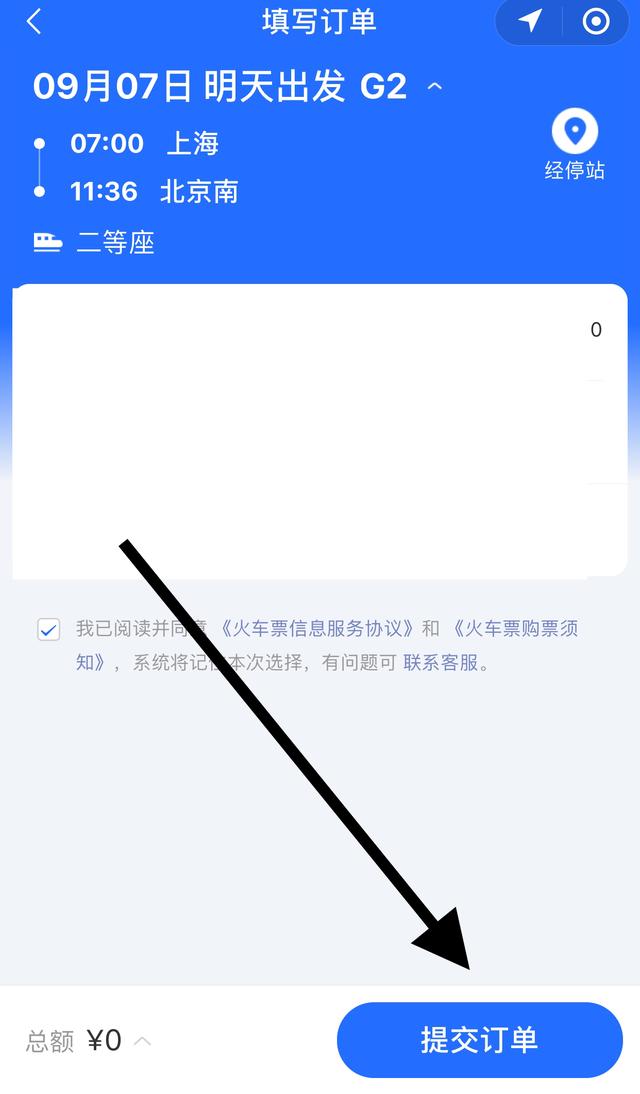This screenshot has width=640, height=1094.
Task: View 经停站 stop stations
Action: 574,146
